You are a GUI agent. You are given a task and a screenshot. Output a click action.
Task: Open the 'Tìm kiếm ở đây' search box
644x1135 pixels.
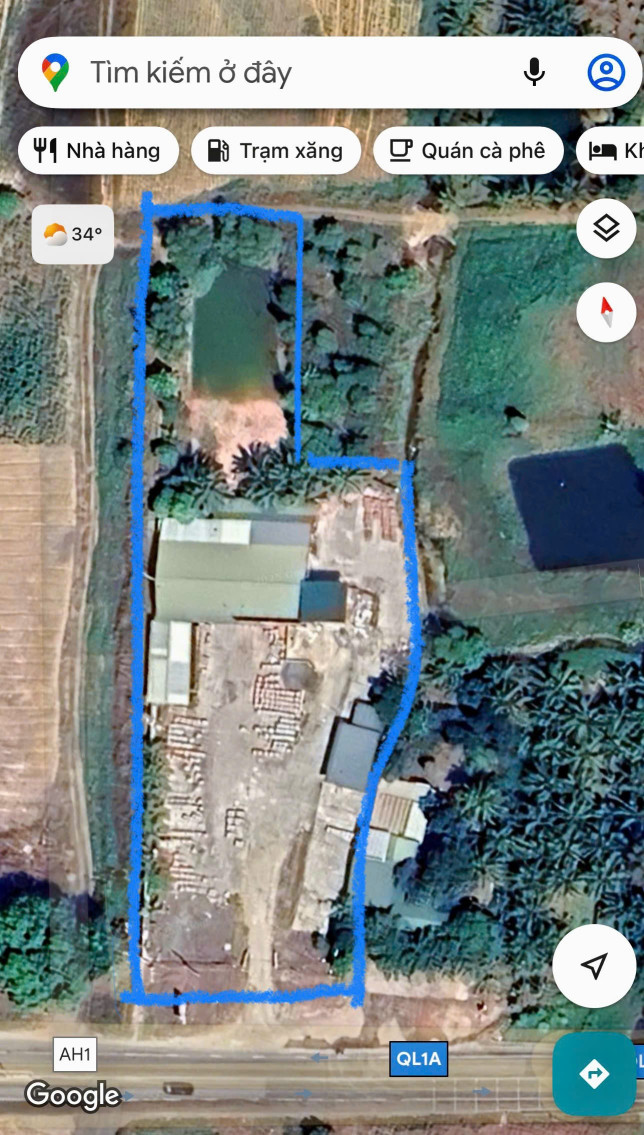pos(280,72)
